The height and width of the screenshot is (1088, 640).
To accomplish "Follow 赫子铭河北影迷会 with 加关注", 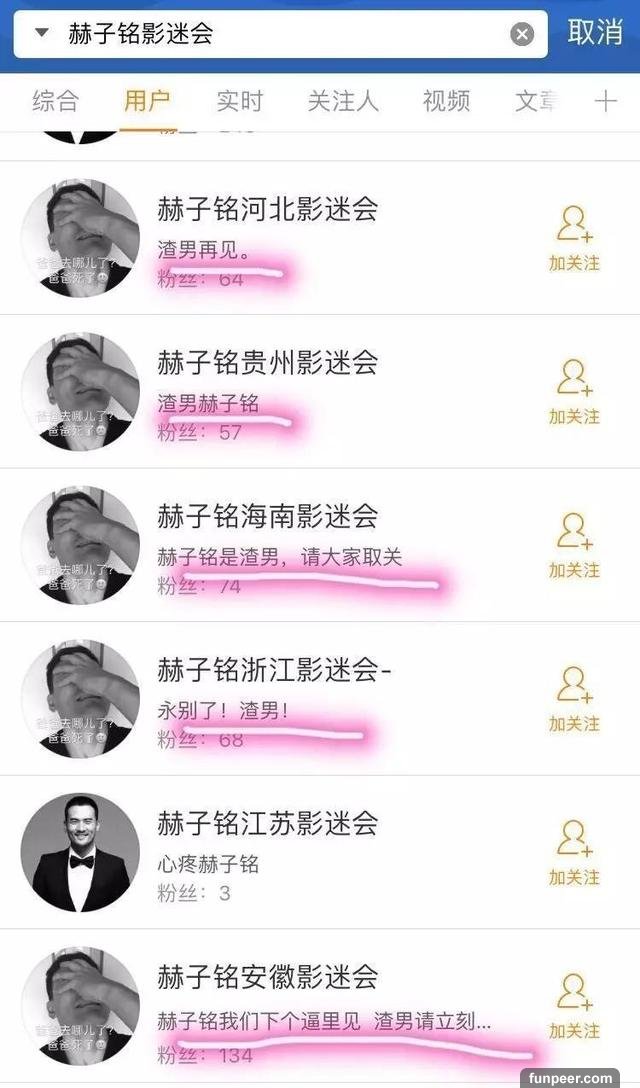I will 574,239.
